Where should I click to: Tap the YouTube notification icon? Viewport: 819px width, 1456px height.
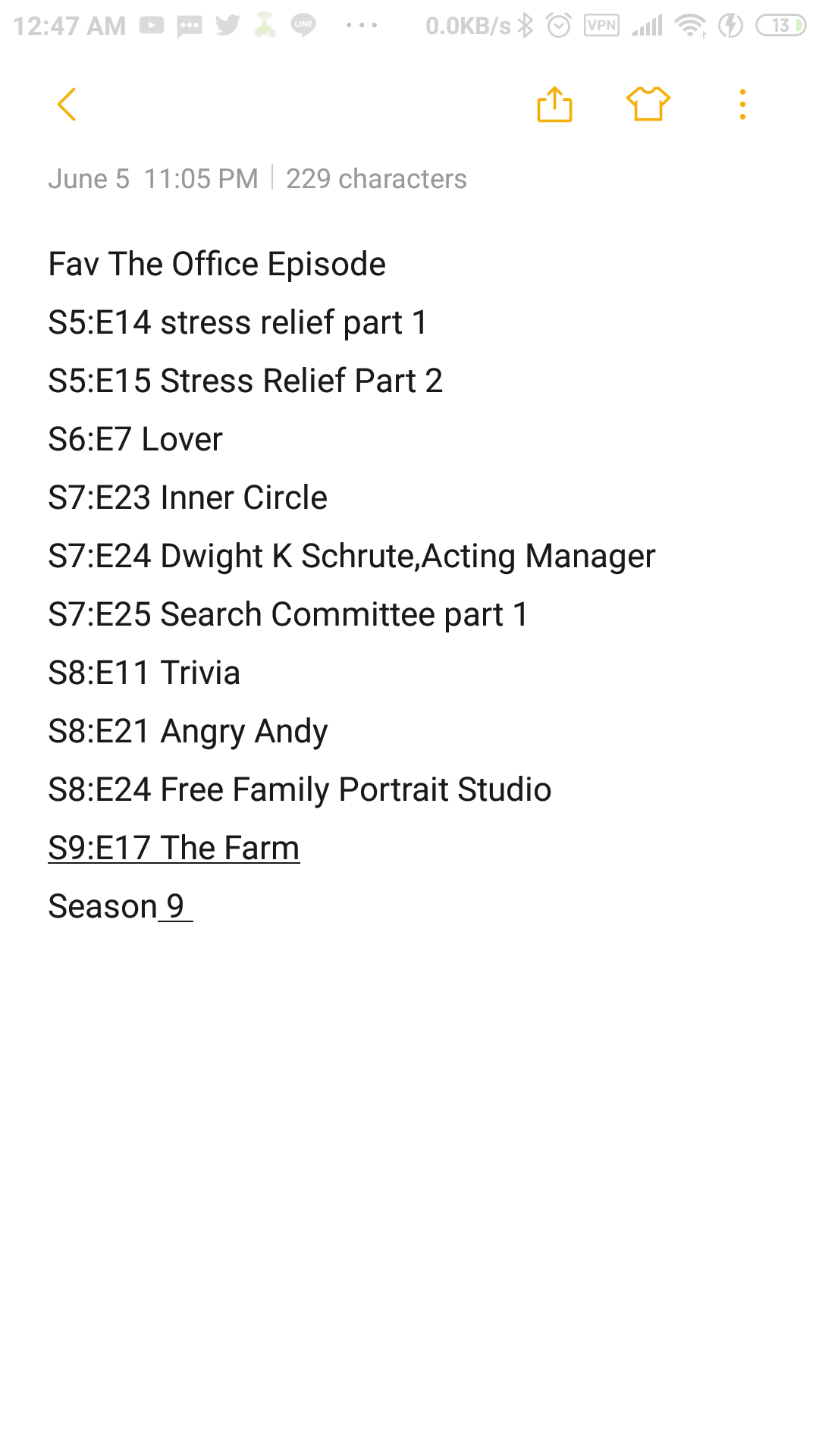click(152, 25)
